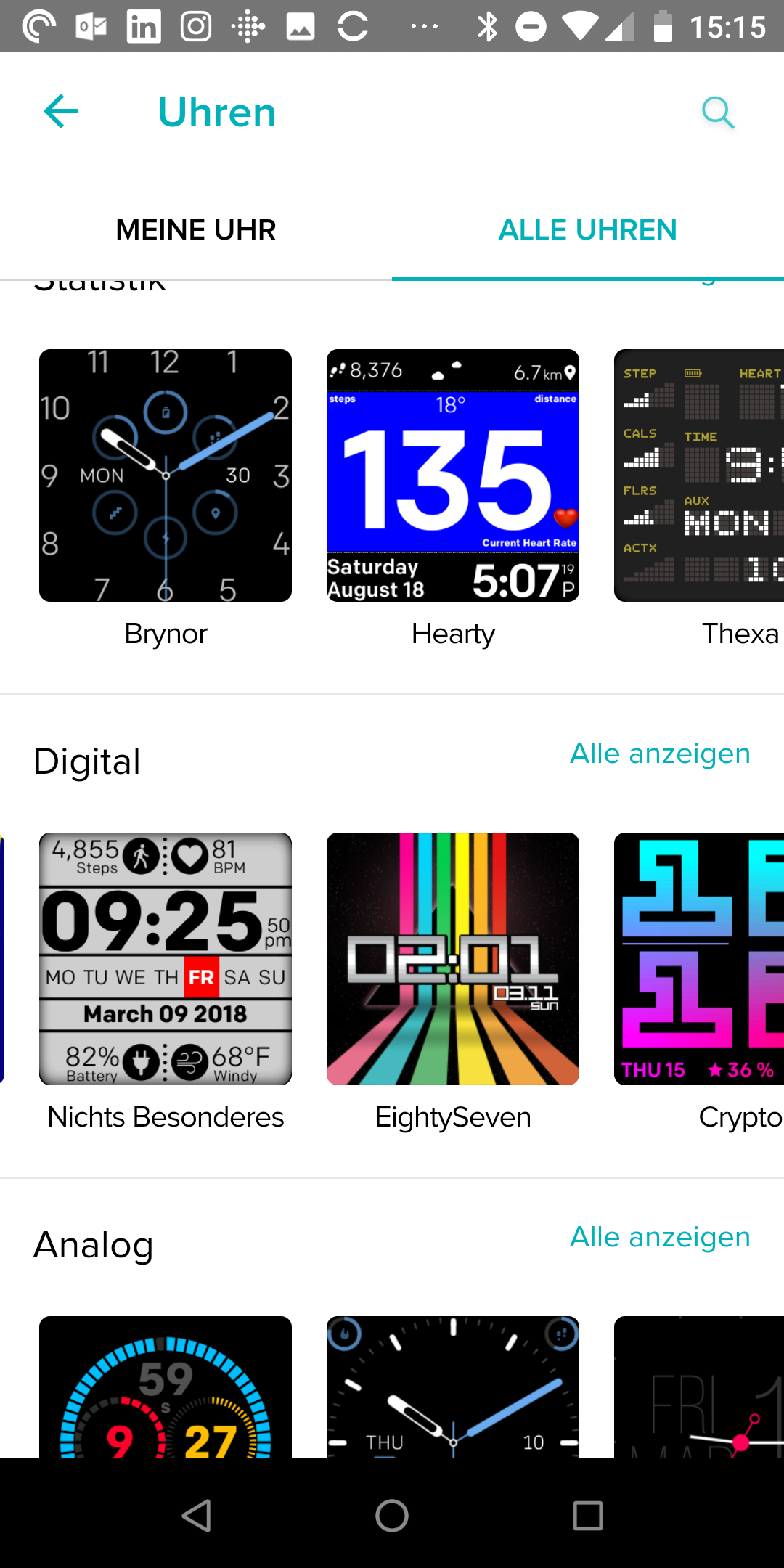
Task: Show all Analog clock faces
Action: (x=660, y=1237)
